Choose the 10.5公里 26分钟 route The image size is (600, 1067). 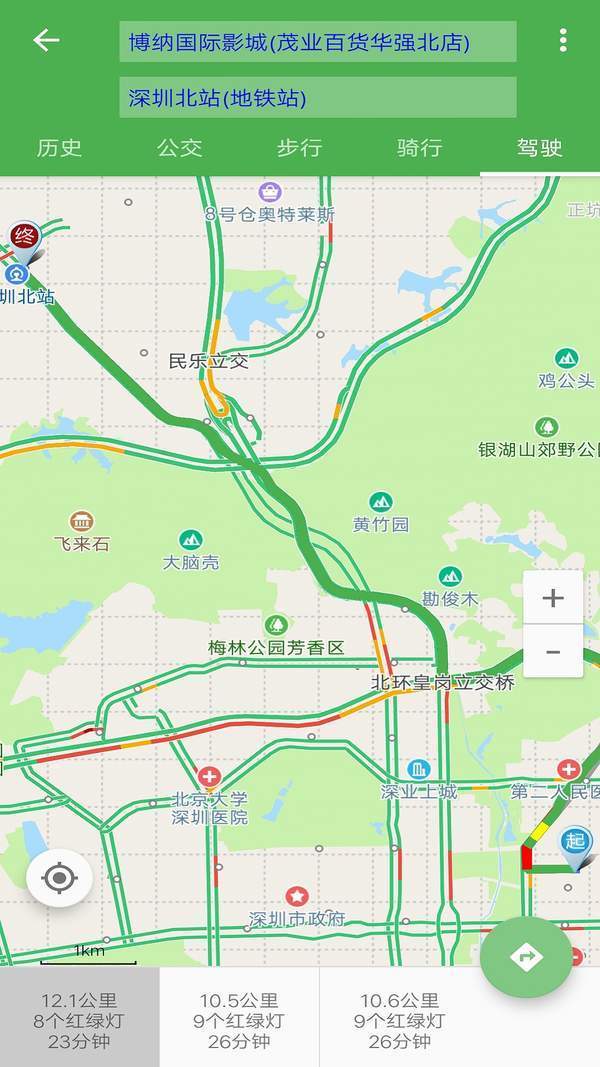(239, 1020)
